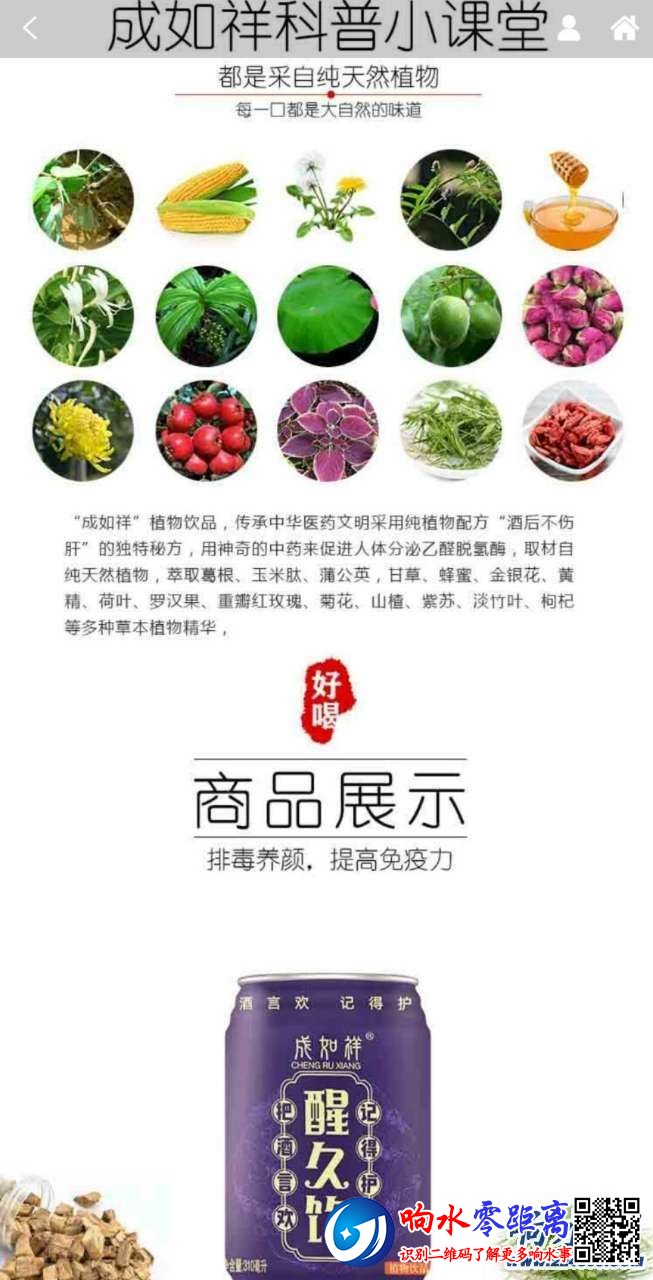Tap the back arrow in header
The width and height of the screenshot is (653, 1280).
(30, 28)
